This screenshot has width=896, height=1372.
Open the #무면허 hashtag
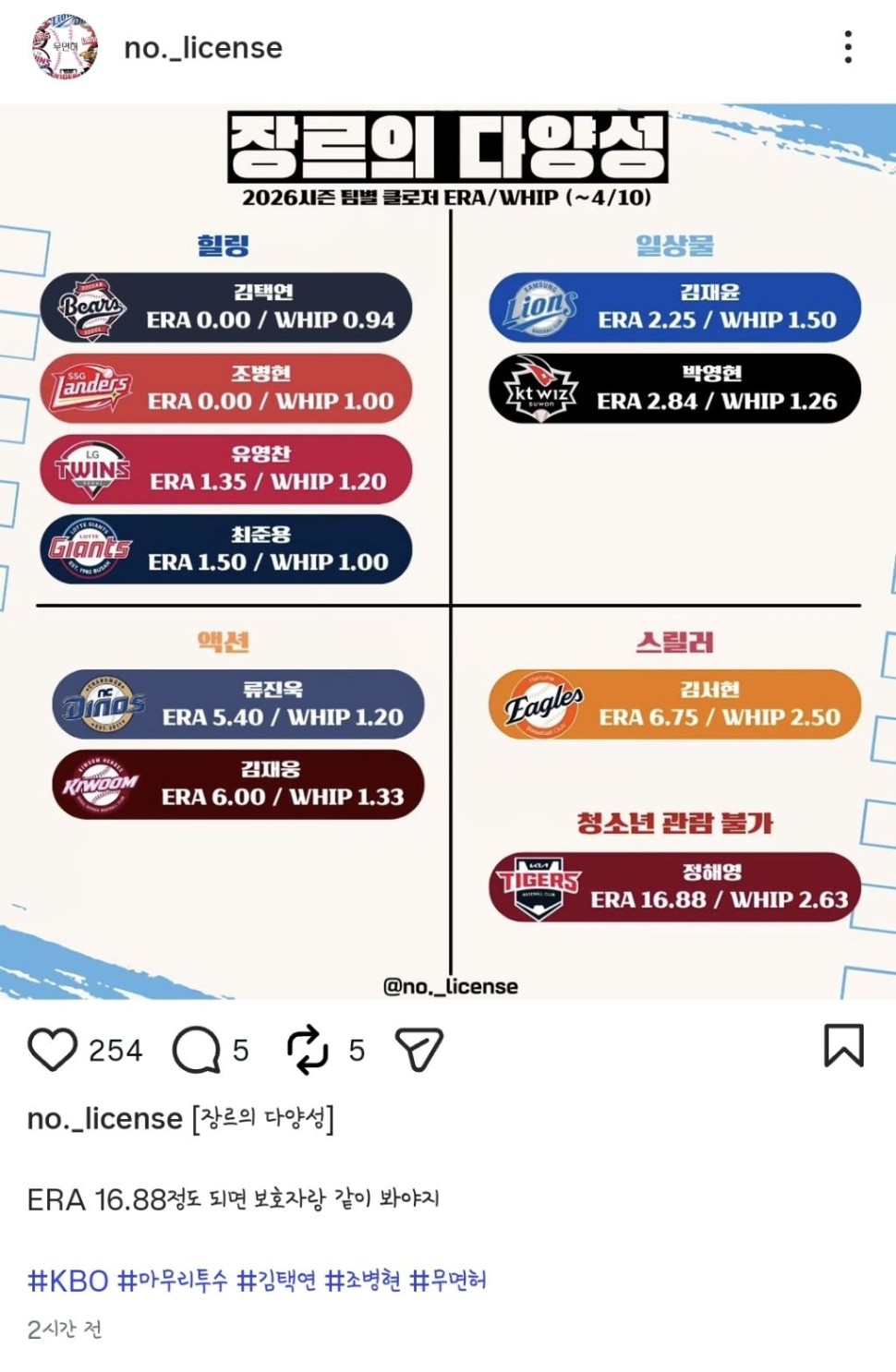click(x=448, y=1281)
